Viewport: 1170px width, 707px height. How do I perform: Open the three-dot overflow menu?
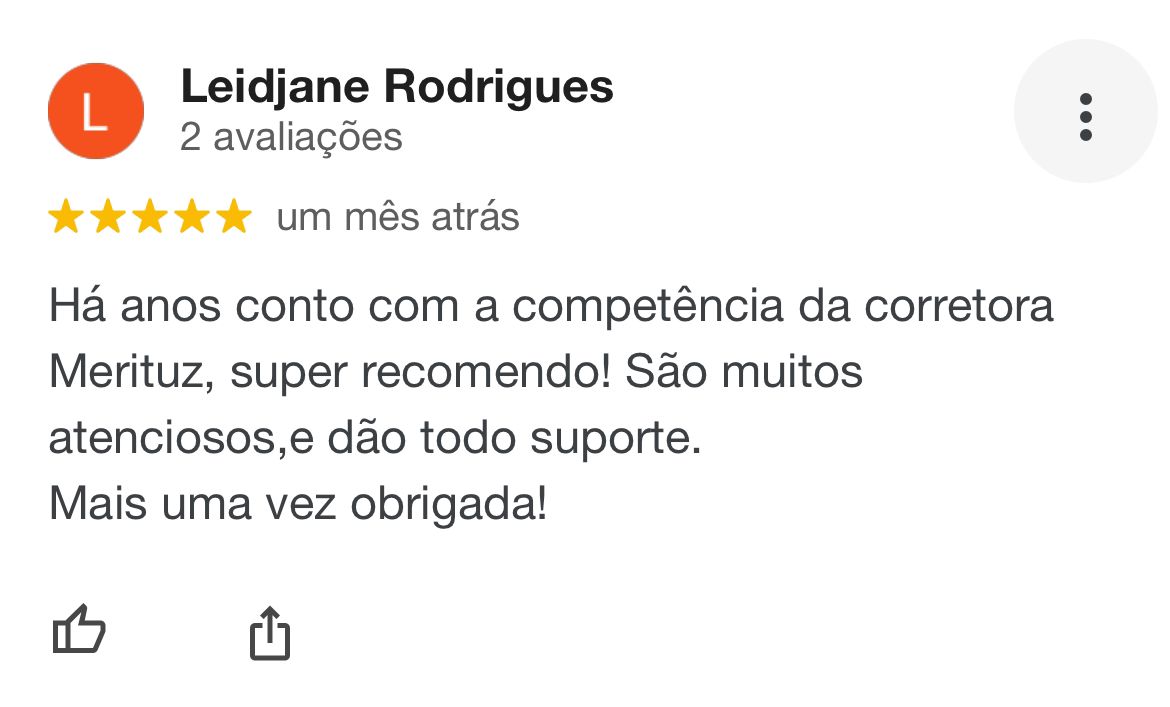1086,115
